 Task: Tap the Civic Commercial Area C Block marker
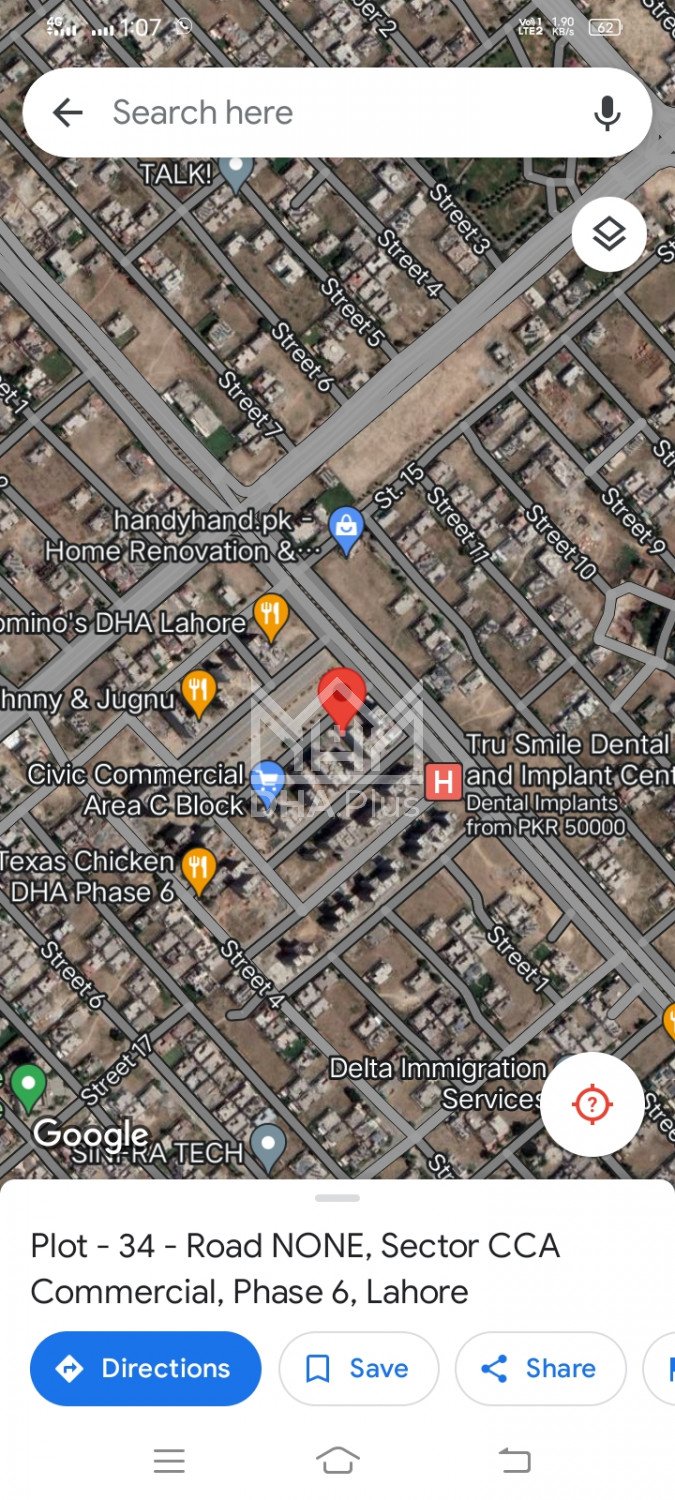[267, 781]
